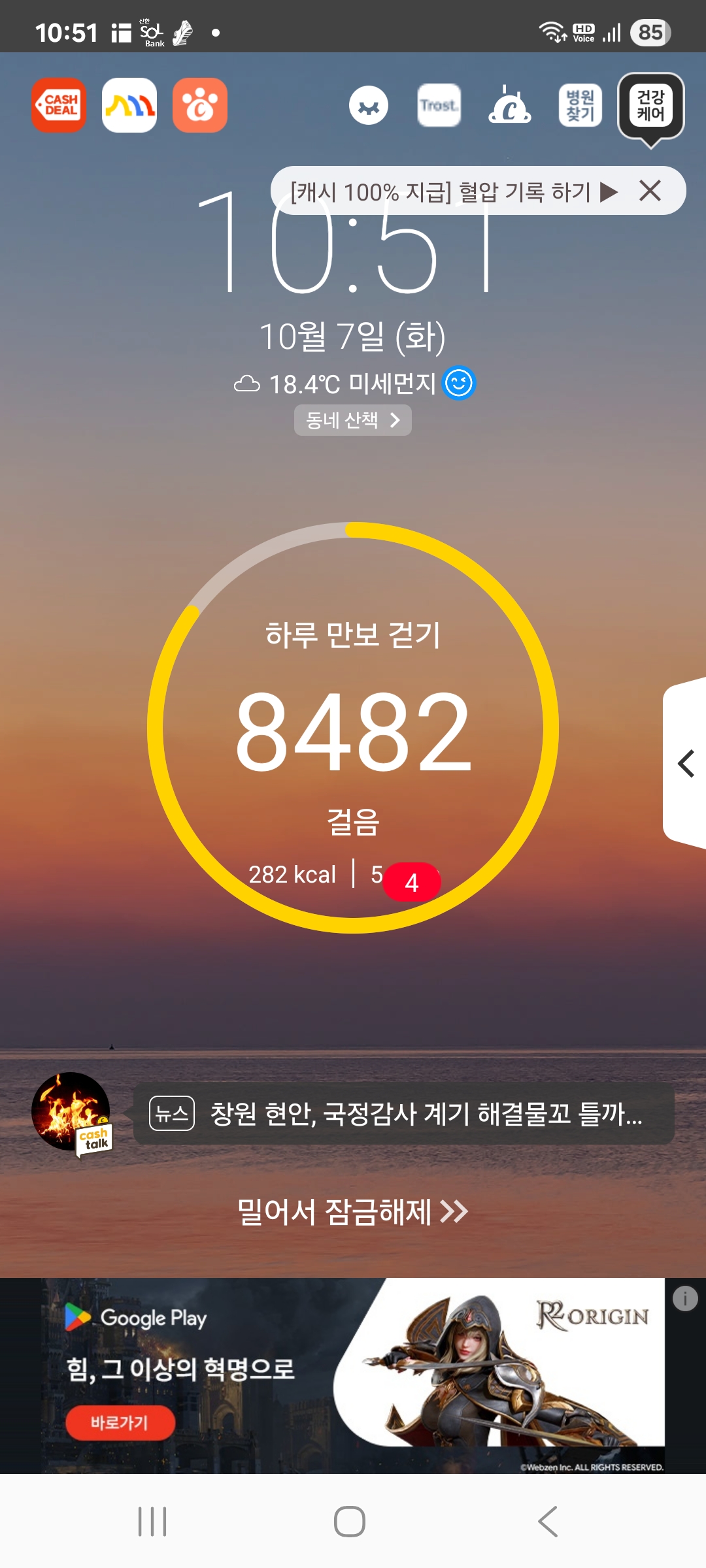Go to the home screen
This screenshot has height=1568, width=706.
pos(350,1522)
